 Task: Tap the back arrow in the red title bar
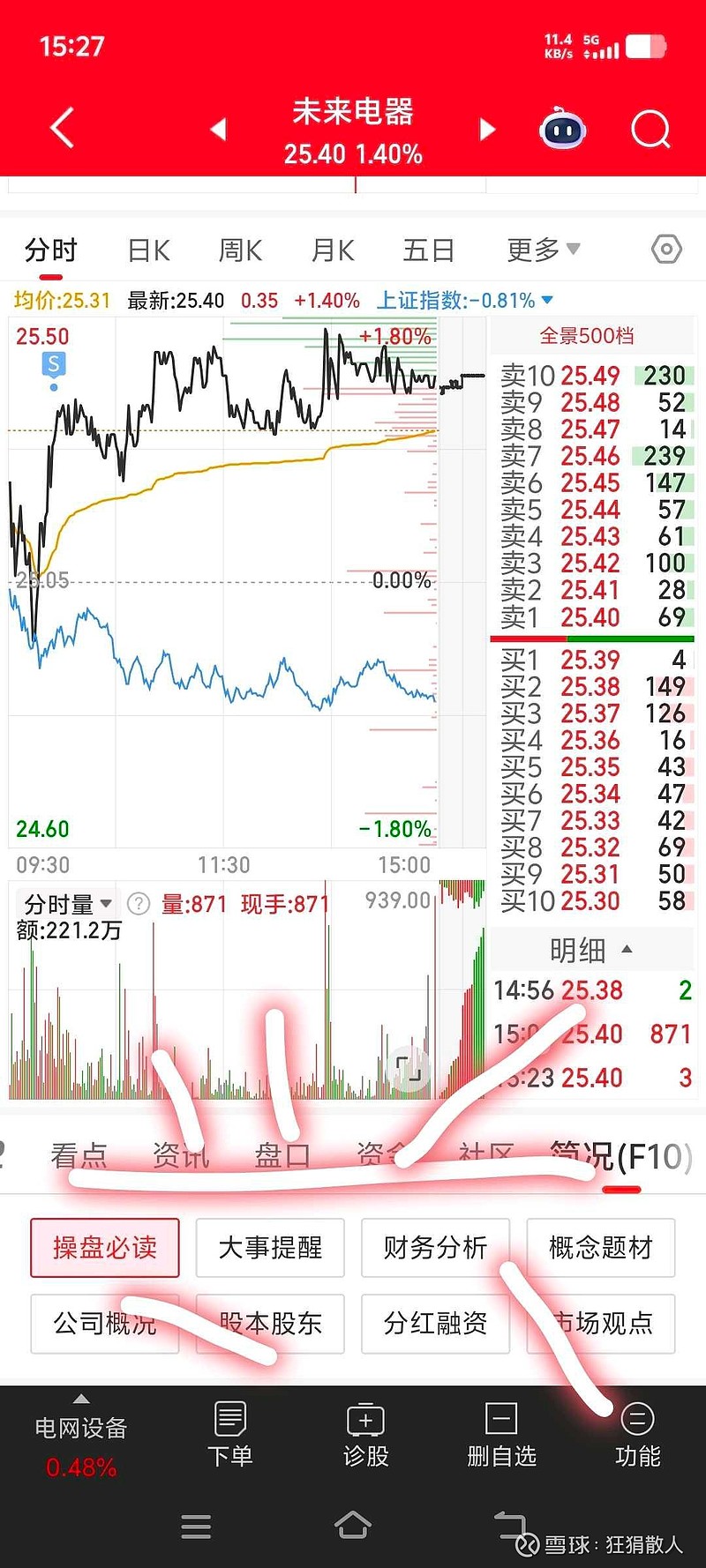[58, 128]
